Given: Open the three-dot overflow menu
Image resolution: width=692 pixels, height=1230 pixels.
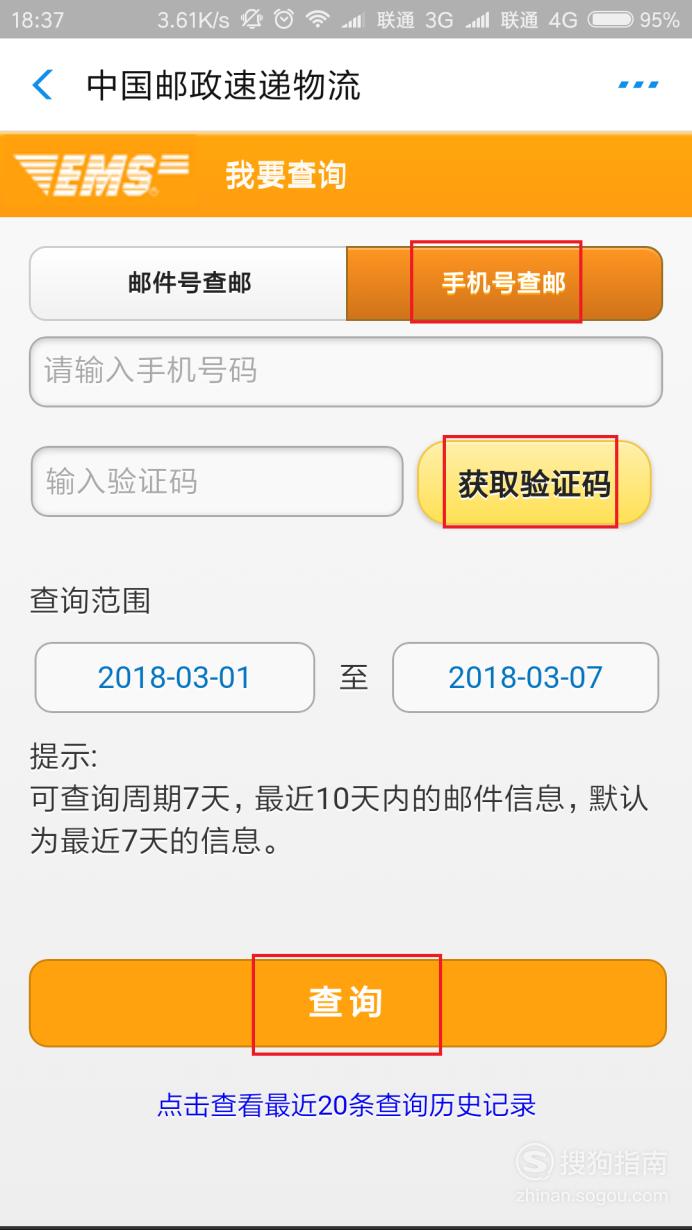Looking at the screenshot, I should click(x=638, y=85).
